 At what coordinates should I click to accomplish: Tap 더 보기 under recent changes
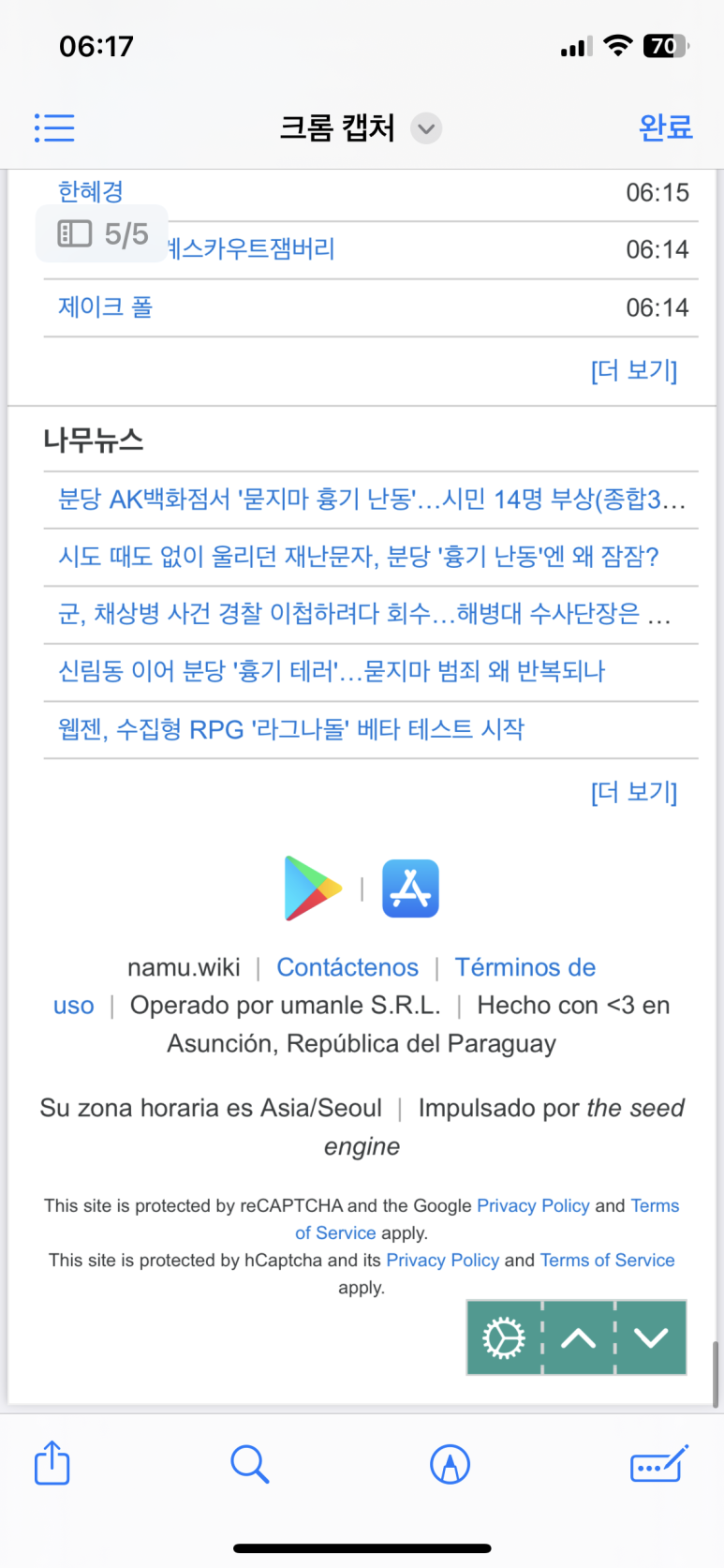tap(633, 370)
